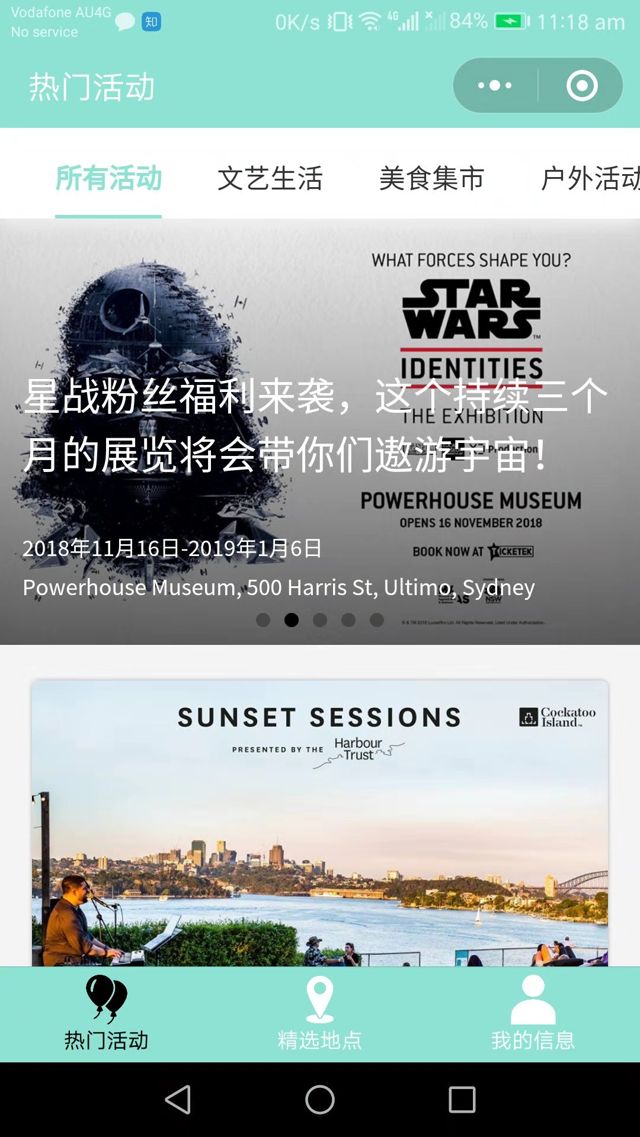The height and width of the screenshot is (1137, 640).
Task: Open the mini program more-options menu
Action: tap(495, 86)
